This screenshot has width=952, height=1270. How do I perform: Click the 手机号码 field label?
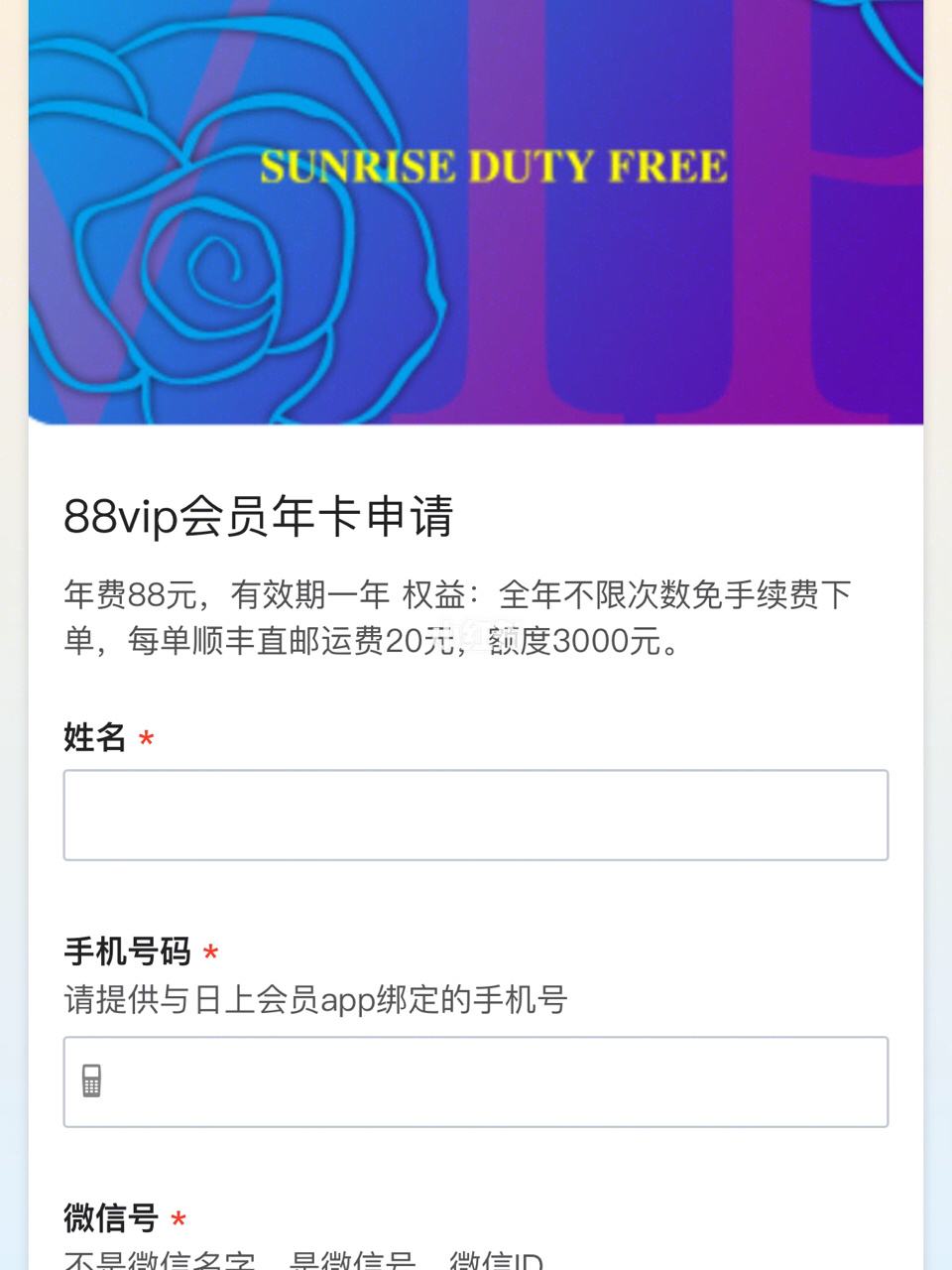point(129,951)
